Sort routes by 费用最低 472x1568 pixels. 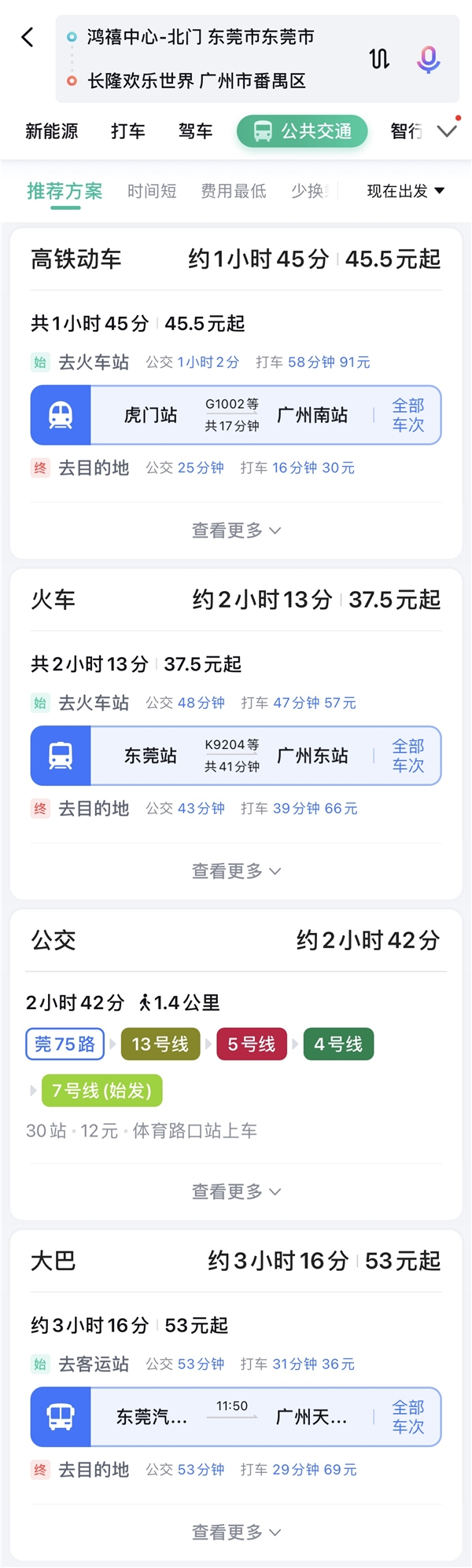(234, 191)
